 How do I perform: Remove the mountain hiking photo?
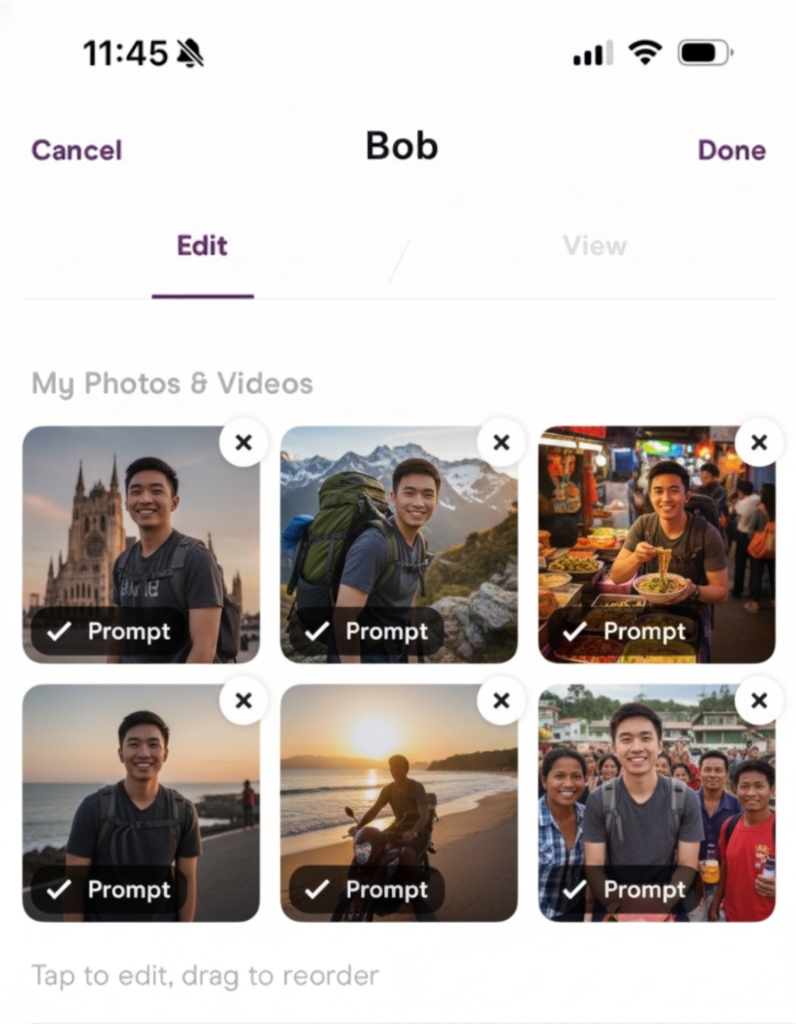tap(501, 442)
